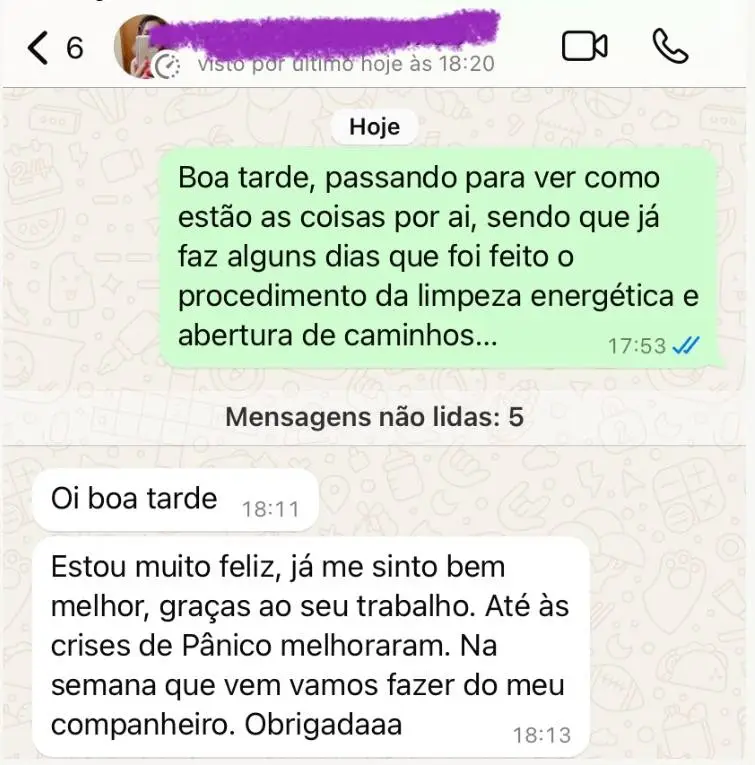Open the contact's profile picture header

pos(145,45)
